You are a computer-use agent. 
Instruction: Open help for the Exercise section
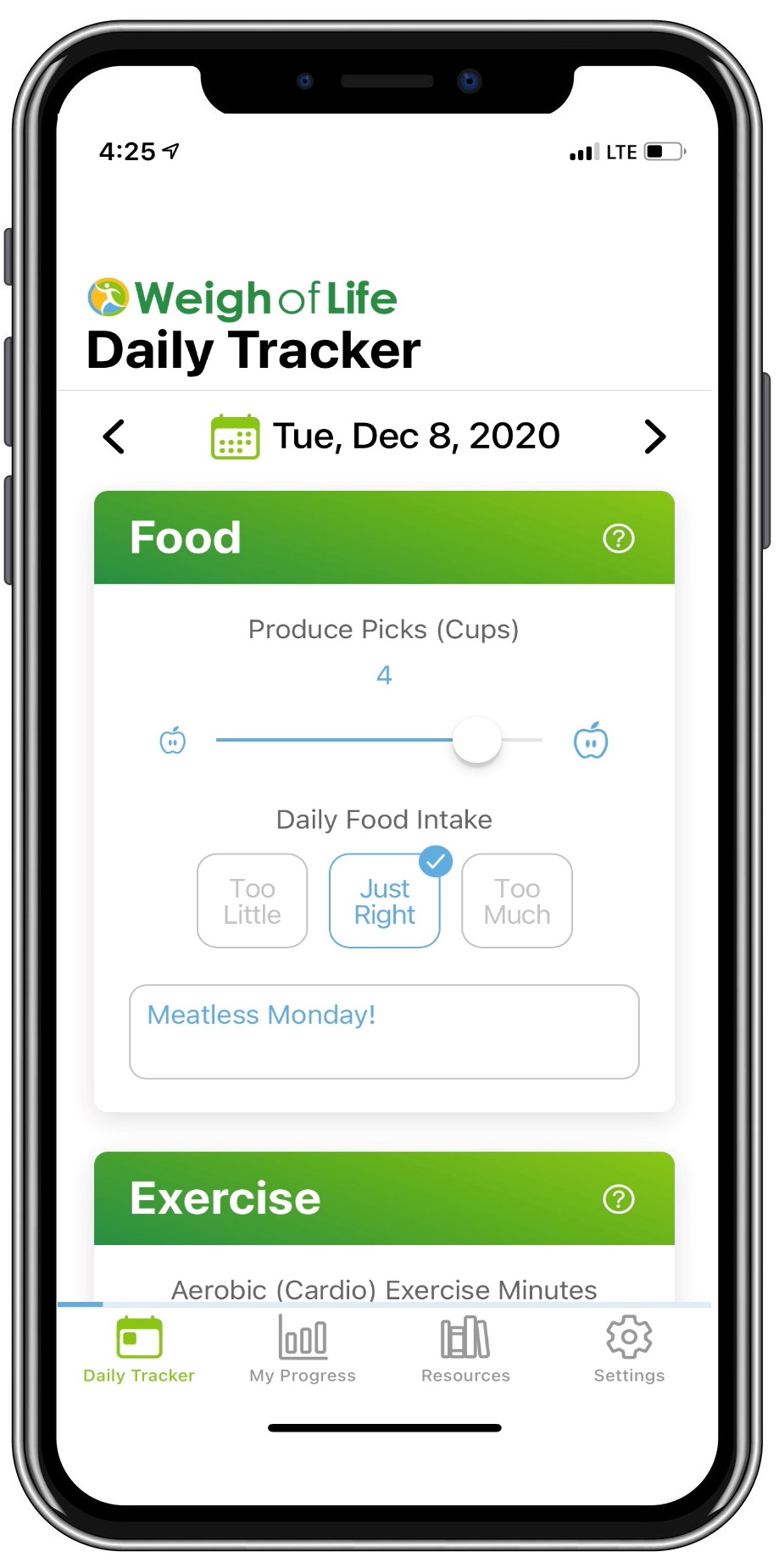pyautogui.click(x=619, y=1199)
